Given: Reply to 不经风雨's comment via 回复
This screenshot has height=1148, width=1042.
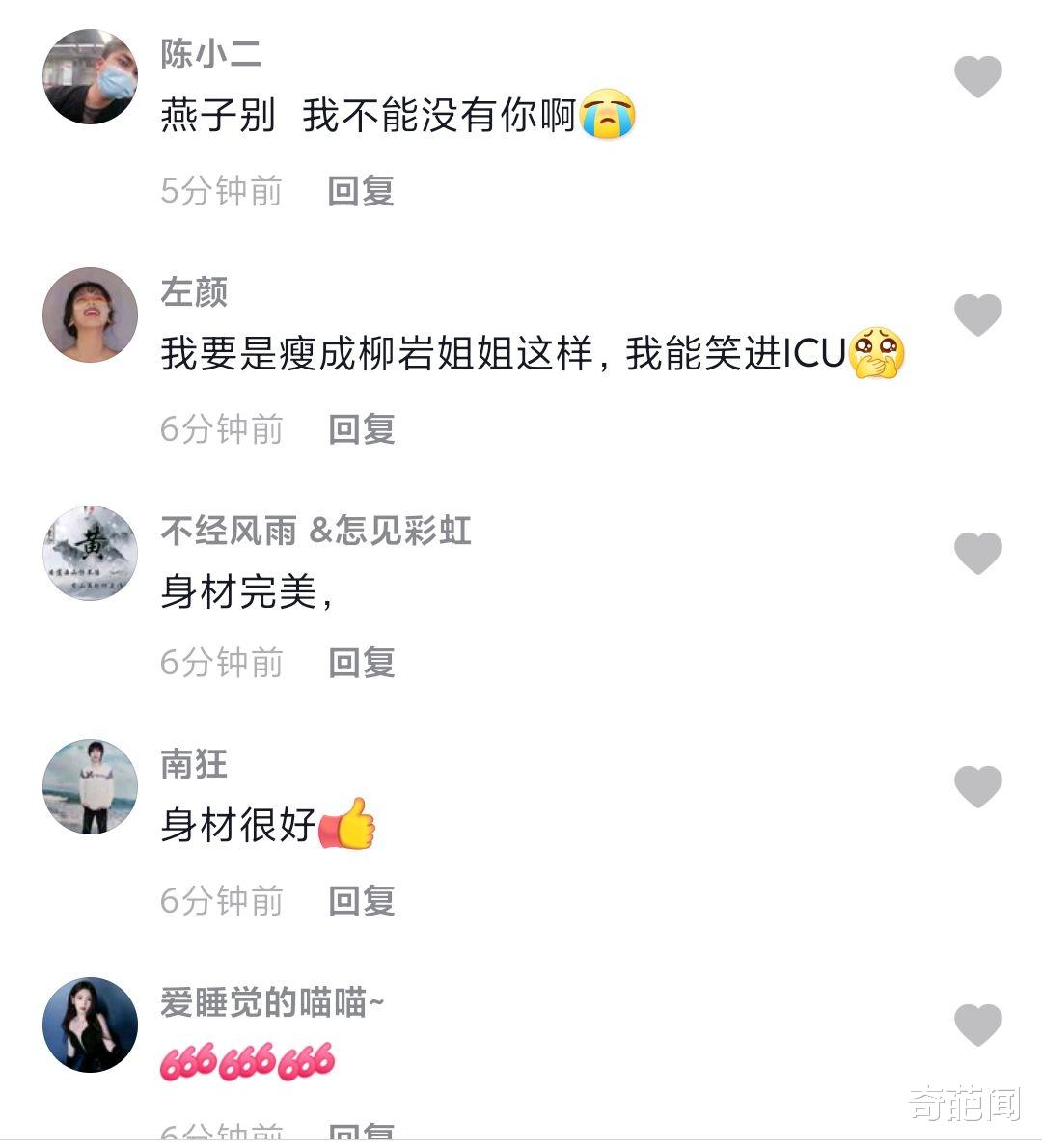Looking at the screenshot, I should (x=361, y=662).
